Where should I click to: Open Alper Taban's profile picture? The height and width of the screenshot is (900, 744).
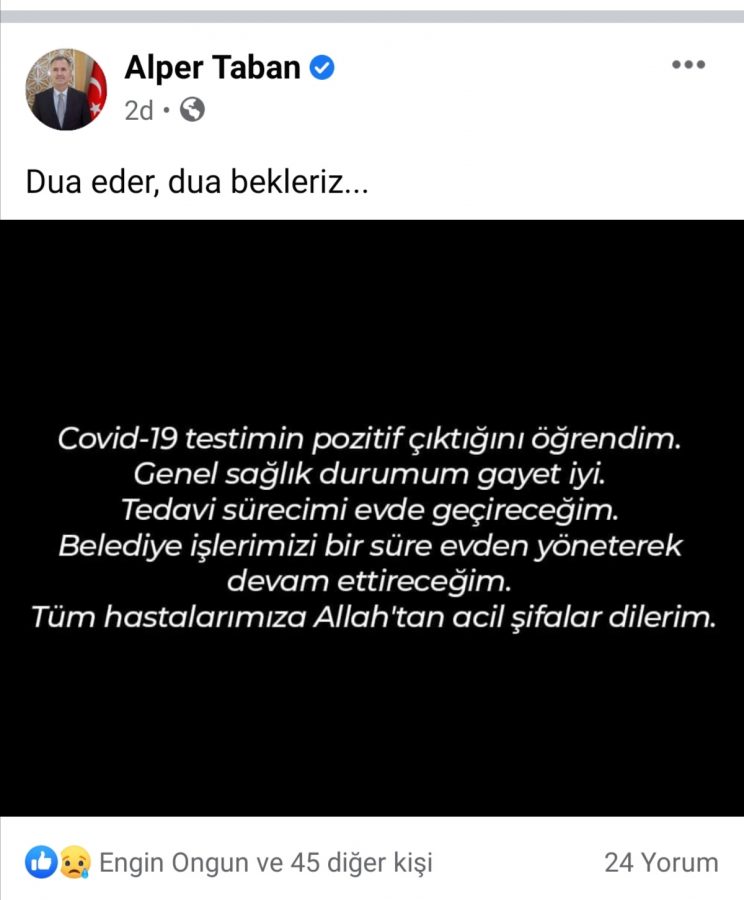(x=66, y=89)
